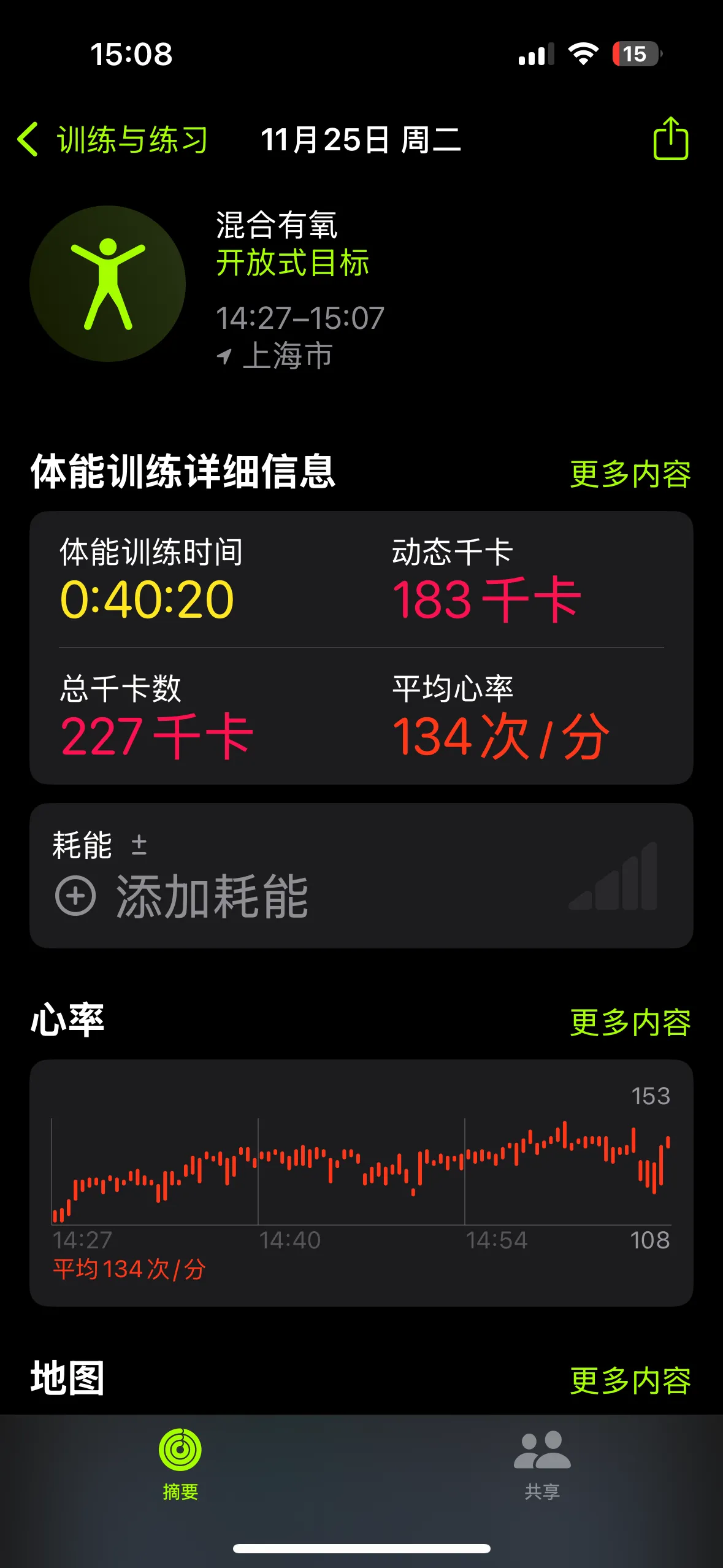The image size is (723, 1568).
Task: Open the heart rate chart card
Action: coord(361,1181)
